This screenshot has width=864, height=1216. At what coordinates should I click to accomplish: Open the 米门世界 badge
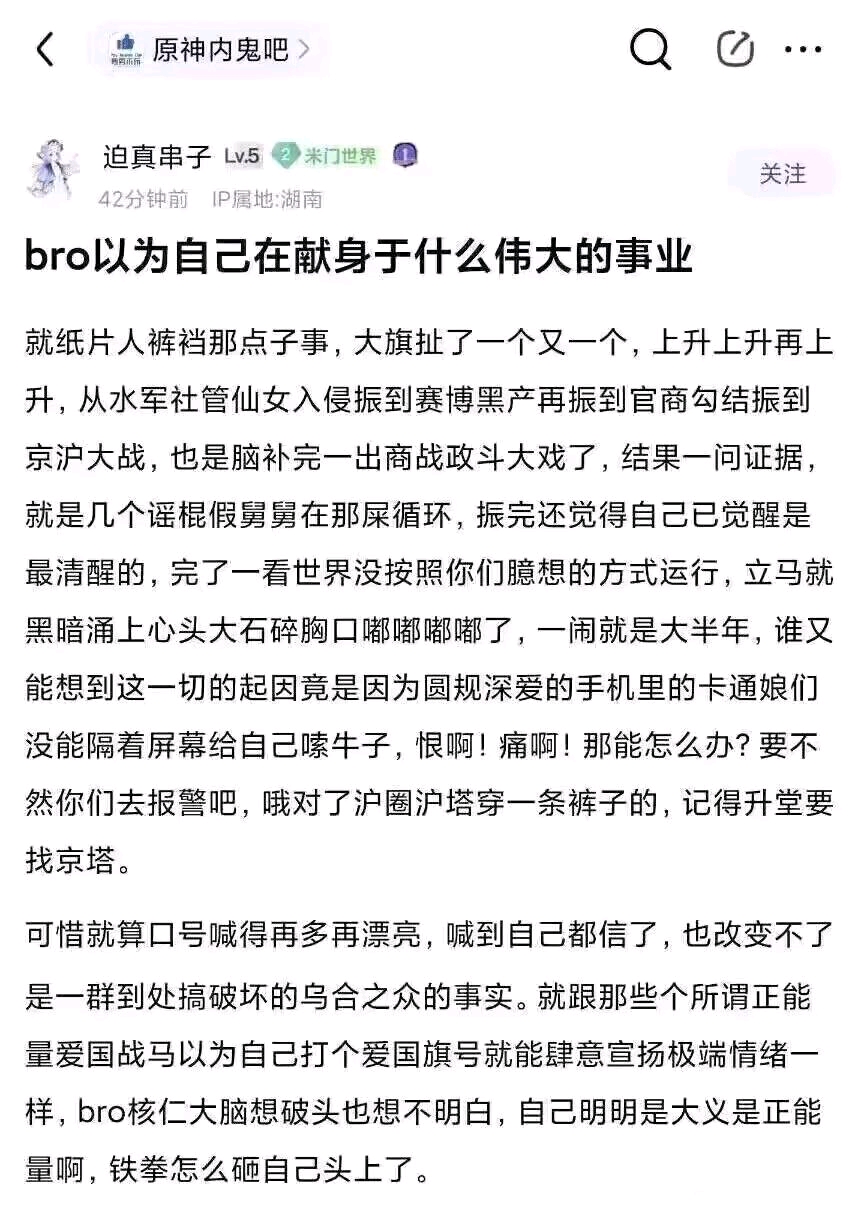pyautogui.click(x=326, y=156)
